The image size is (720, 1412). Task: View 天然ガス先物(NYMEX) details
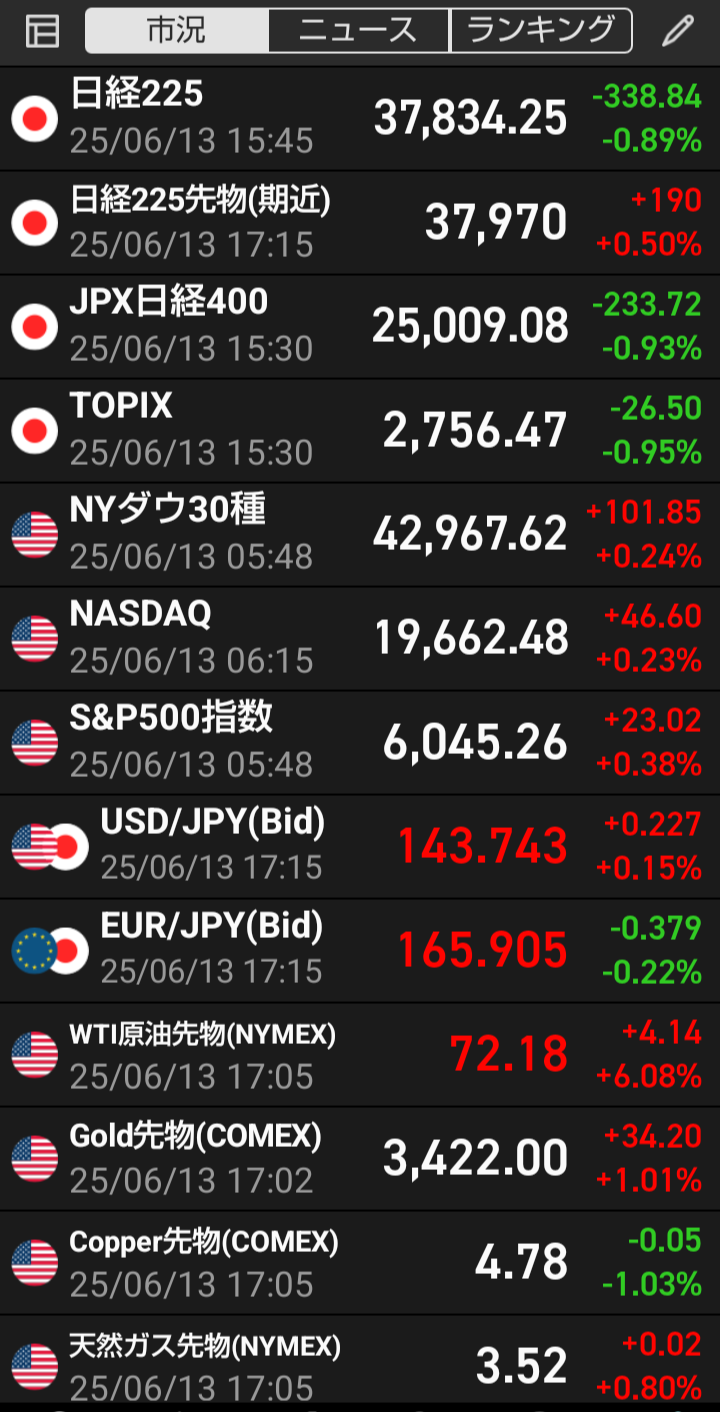[x=360, y=1364]
